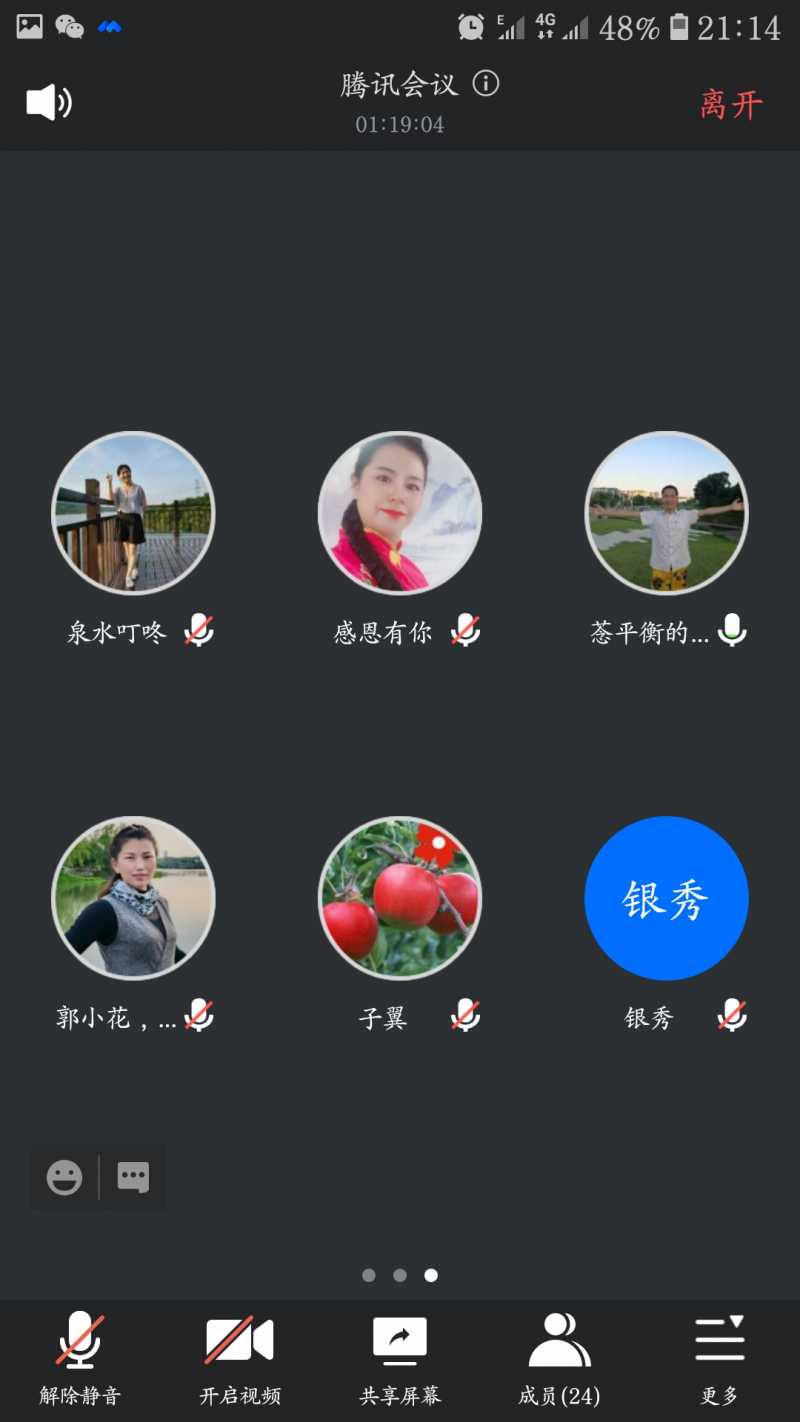Open the chat bubble icon
Viewport: 800px width, 1422px height.
(x=132, y=1176)
